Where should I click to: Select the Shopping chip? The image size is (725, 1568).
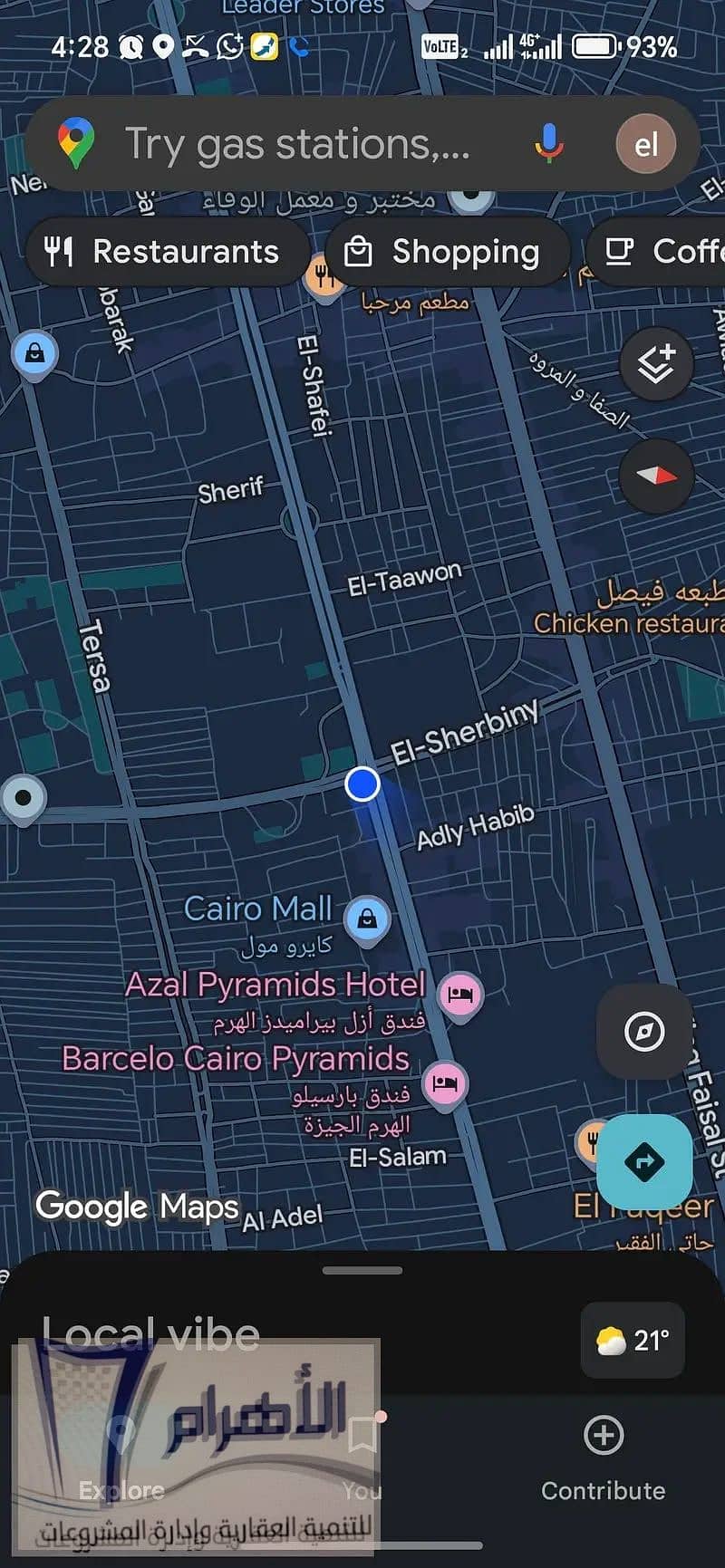click(447, 251)
